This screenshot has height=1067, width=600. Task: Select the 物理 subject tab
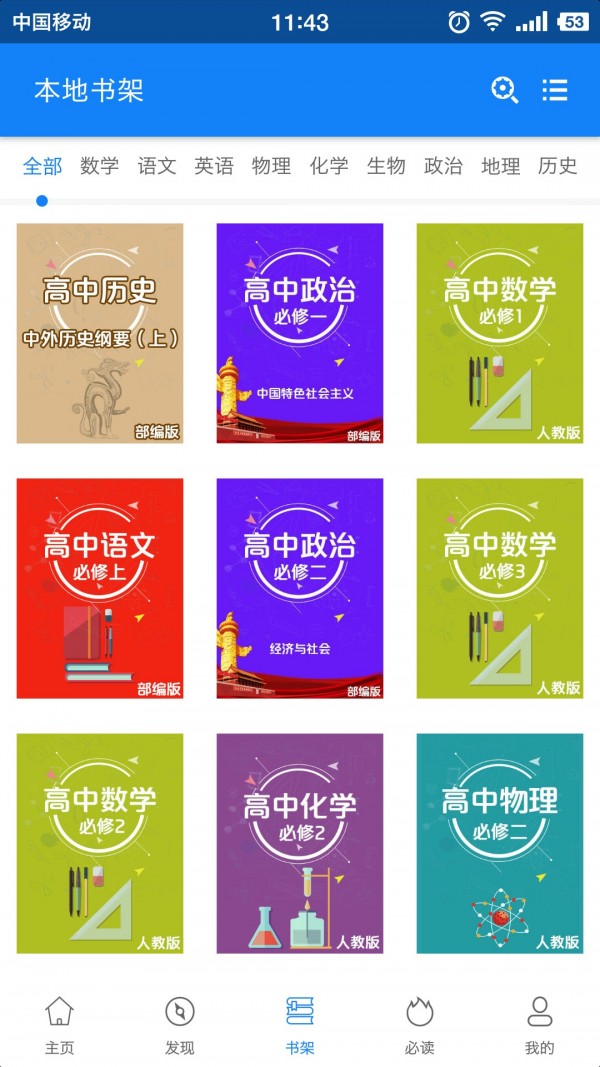[271, 166]
